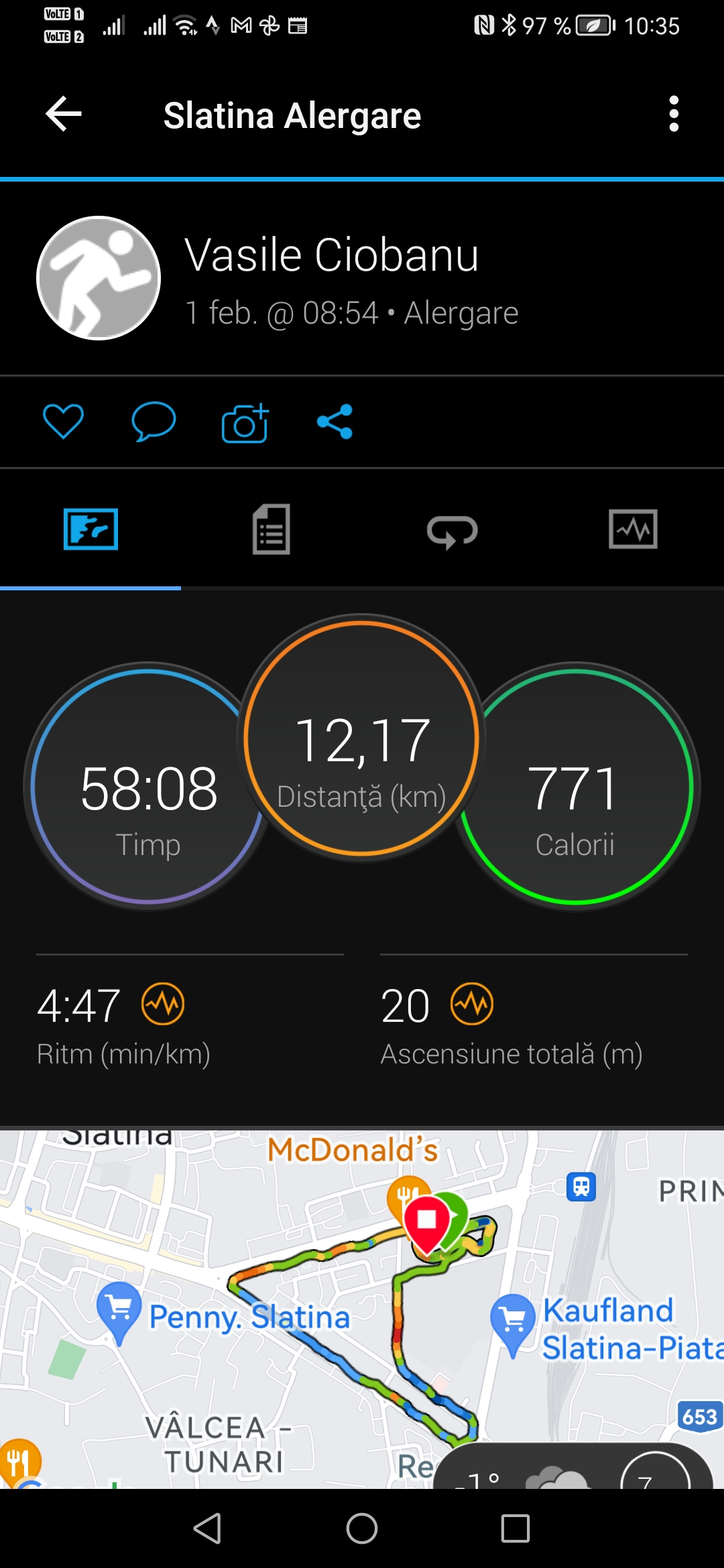Switch to the laps tab

[x=452, y=531]
